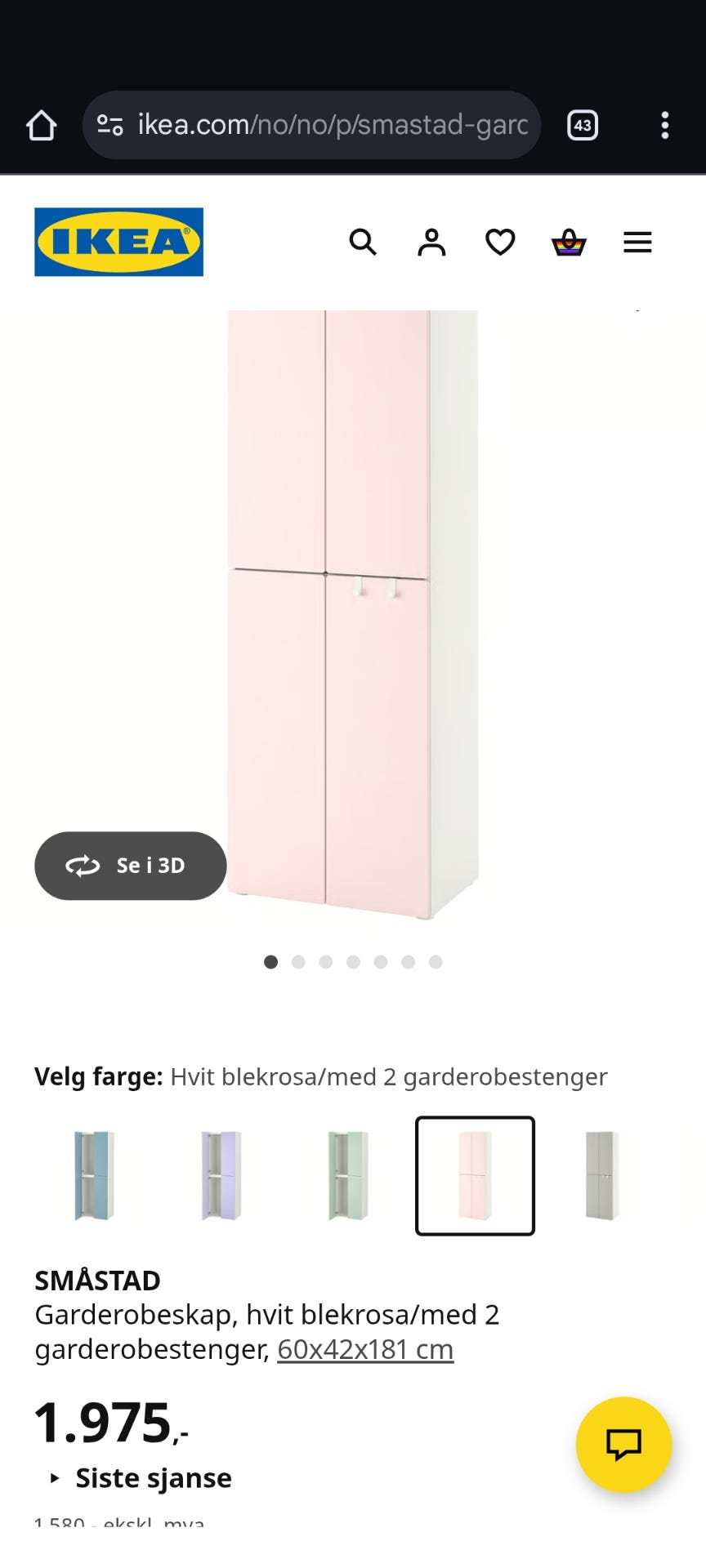The width and height of the screenshot is (706, 1568).
Task: Open your IKEA profile icon
Action: (x=431, y=243)
